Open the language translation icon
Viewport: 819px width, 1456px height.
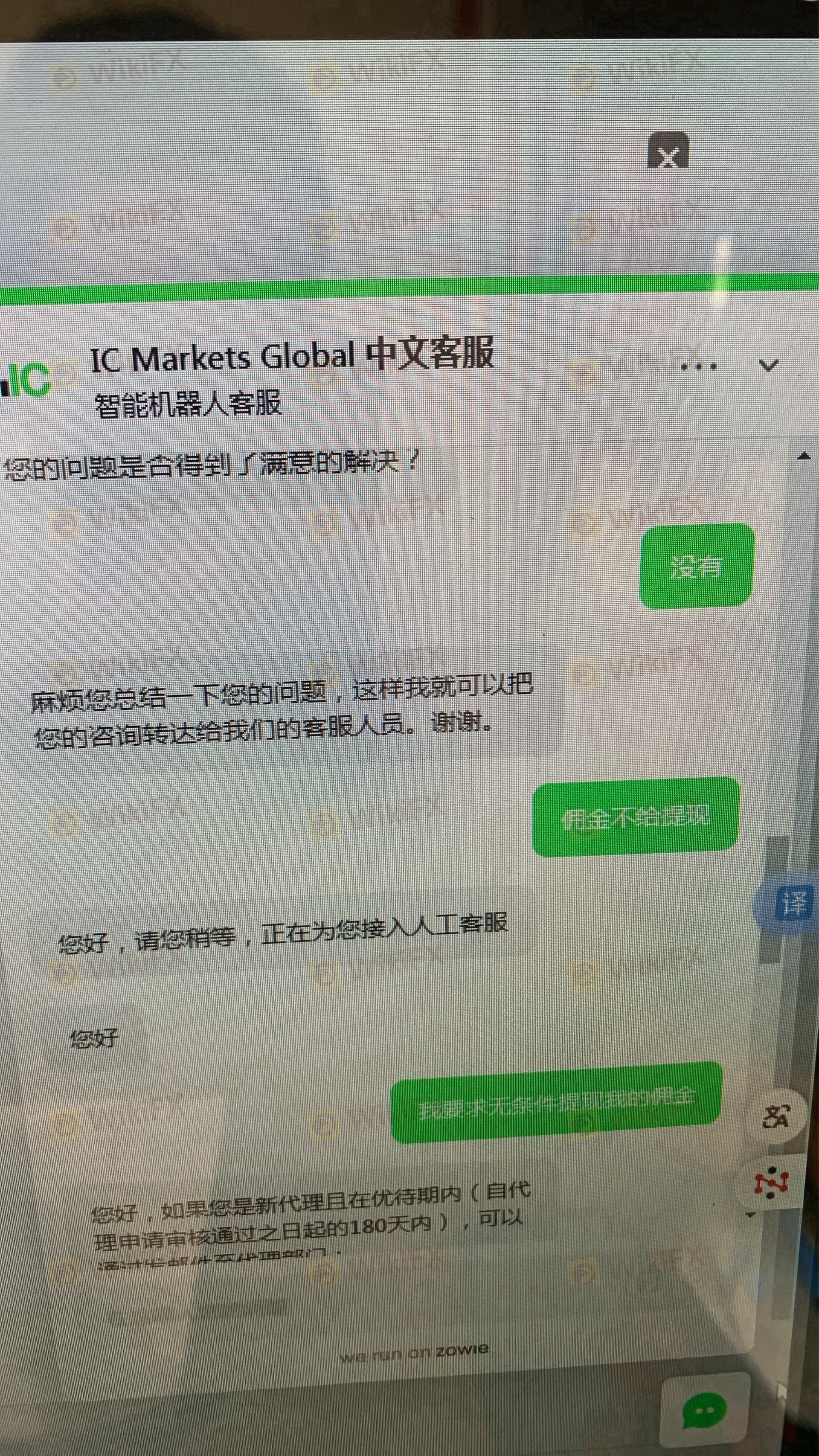pyautogui.click(x=776, y=1116)
